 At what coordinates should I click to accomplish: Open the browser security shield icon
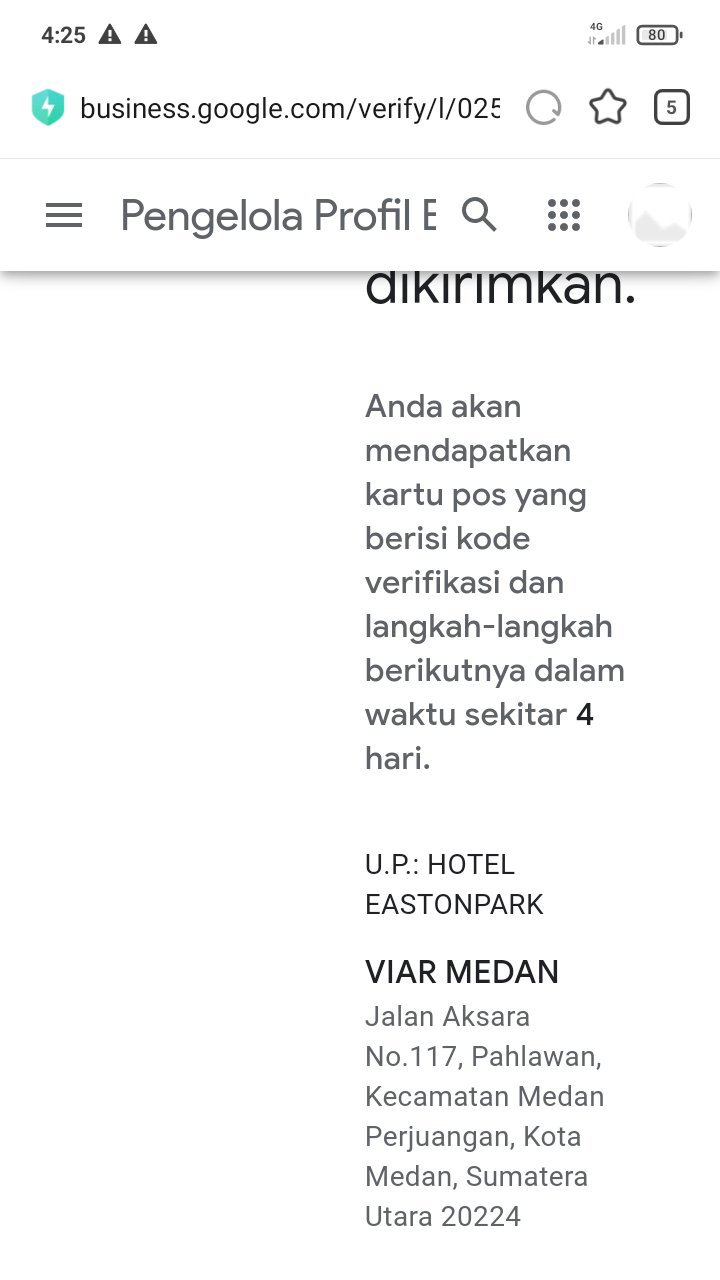pyautogui.click(x=48, y=108)
